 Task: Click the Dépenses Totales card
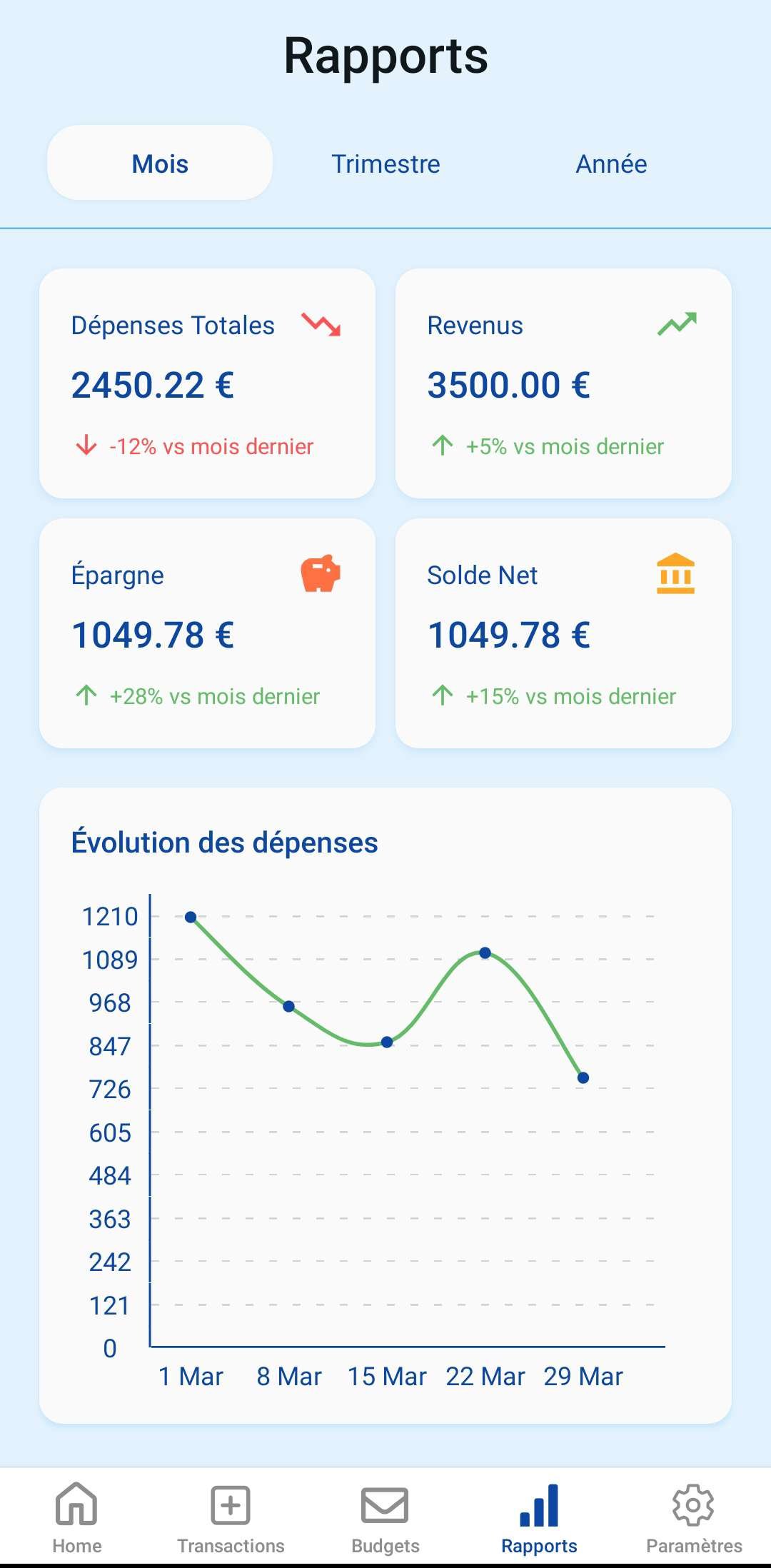tap(208, 382)
